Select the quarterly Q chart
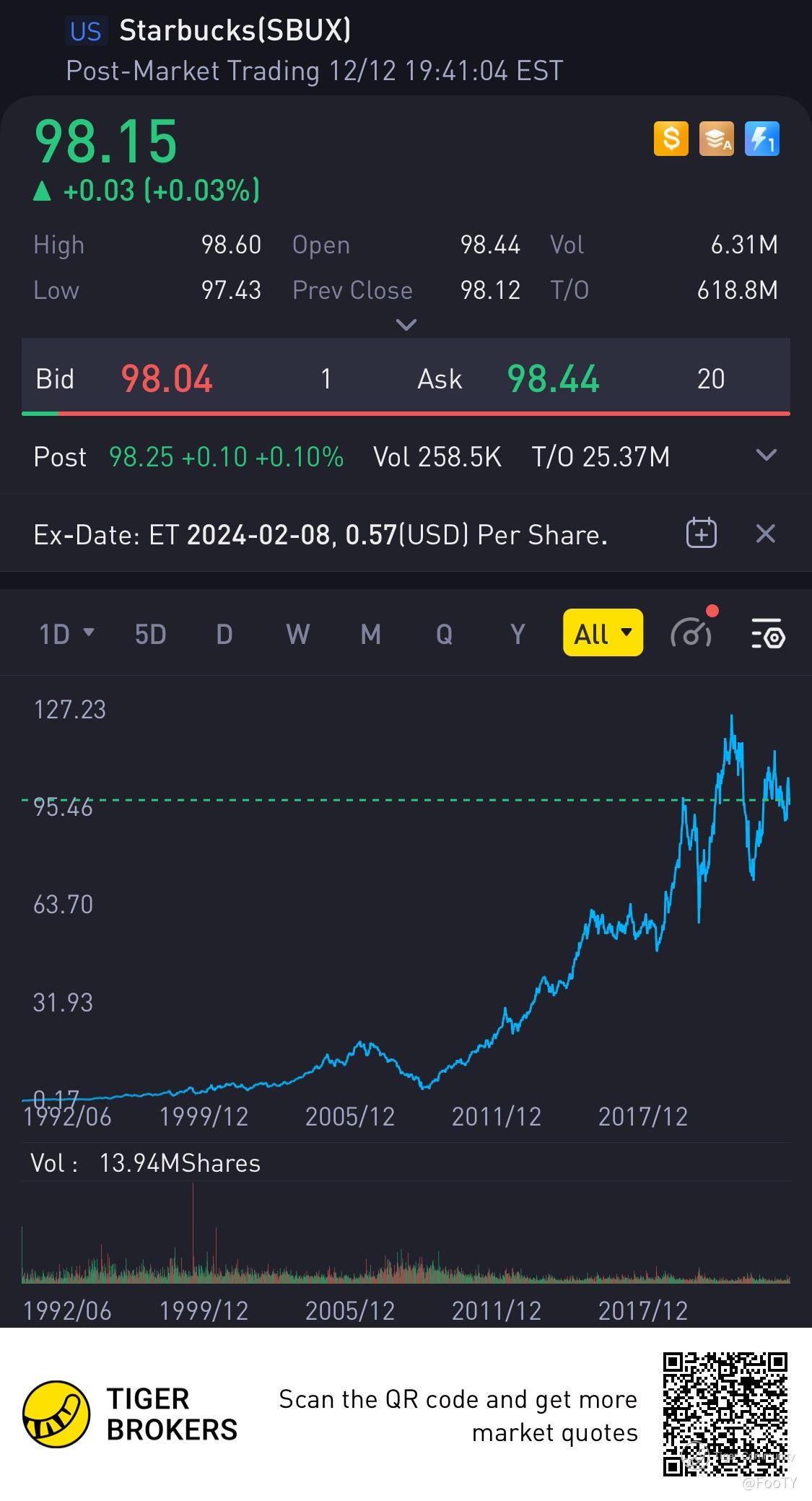812x1501 pixels. click(x=444, y=634)
